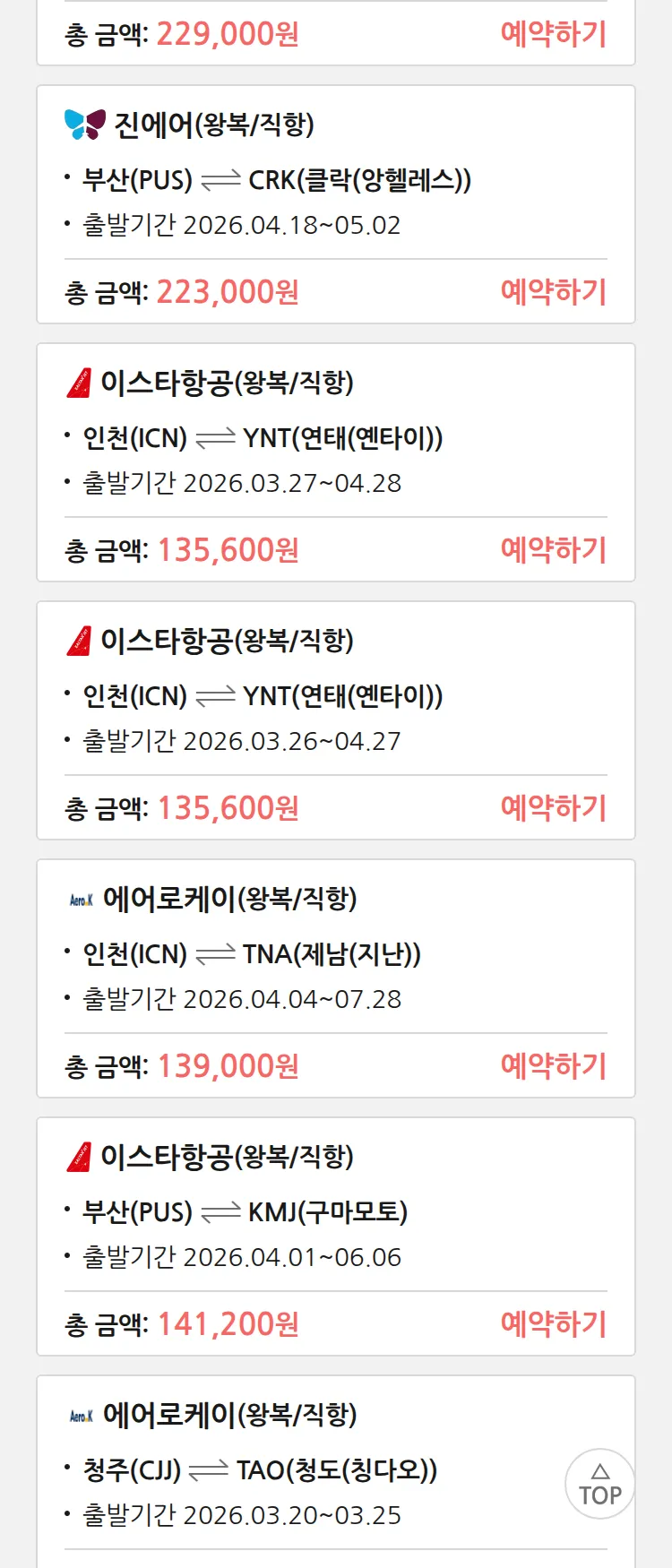Open the 에어로케이 청주 to TAO card
This screenshot has height=1568, width=672.
[x=269, y=1469]
